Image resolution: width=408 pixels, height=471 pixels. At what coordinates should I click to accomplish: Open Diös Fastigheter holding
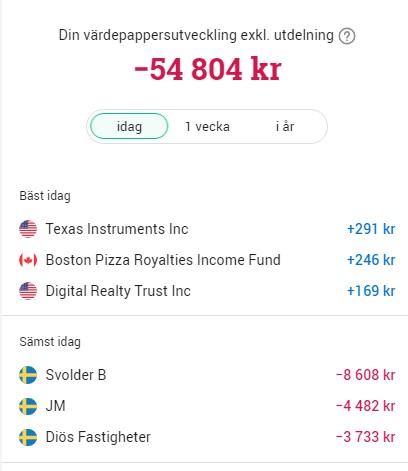pyautogui.click(x=207, y=437)
